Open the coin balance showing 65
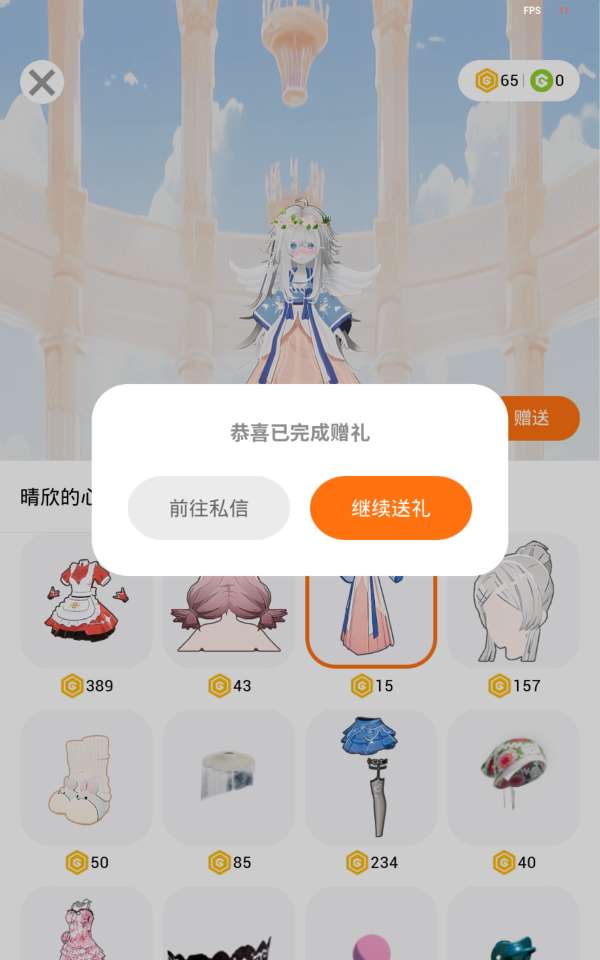 497,80
